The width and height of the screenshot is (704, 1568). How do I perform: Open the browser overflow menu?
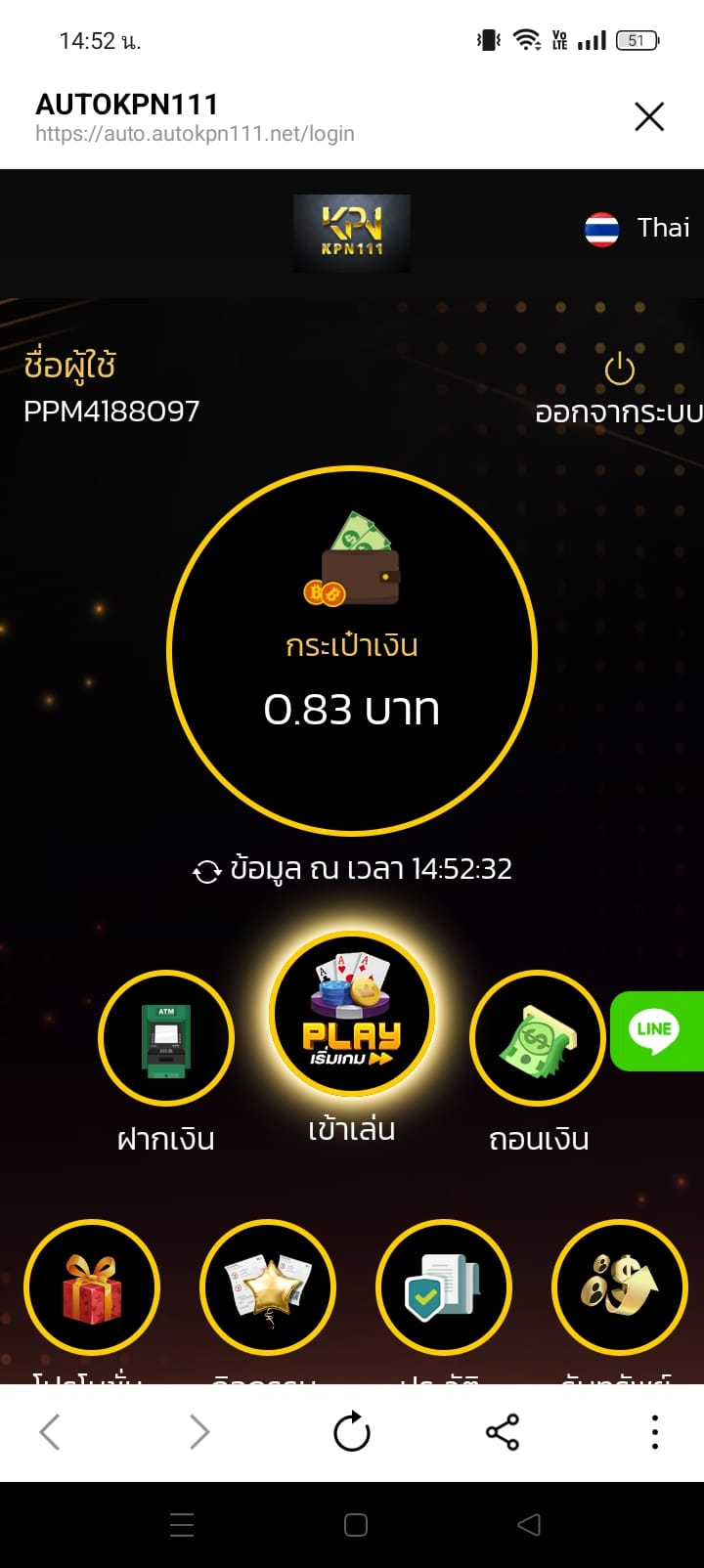pyautogui.click(x=654, y=1433)
